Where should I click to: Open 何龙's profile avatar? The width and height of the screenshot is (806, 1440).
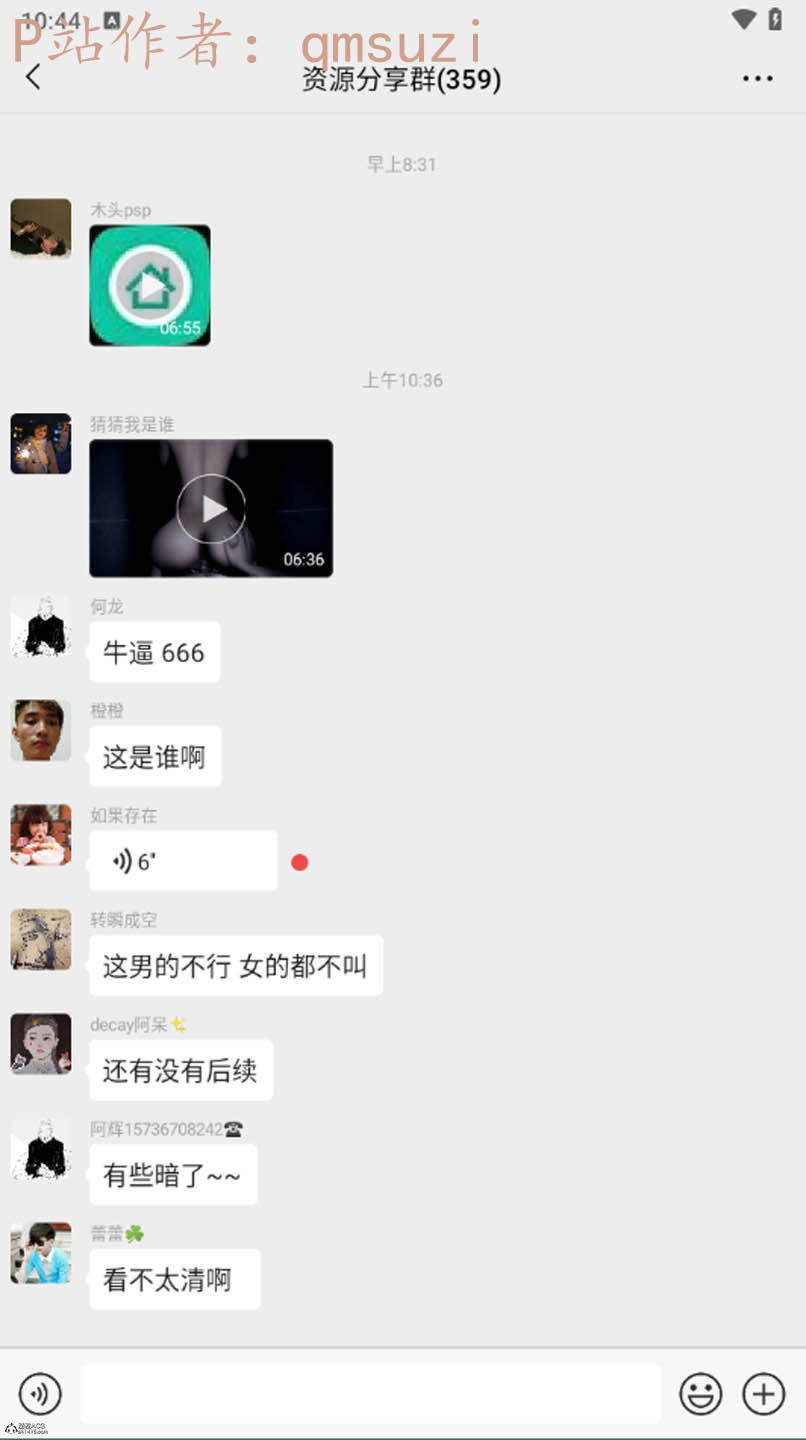pyautogui.click(x=41, y=627)
